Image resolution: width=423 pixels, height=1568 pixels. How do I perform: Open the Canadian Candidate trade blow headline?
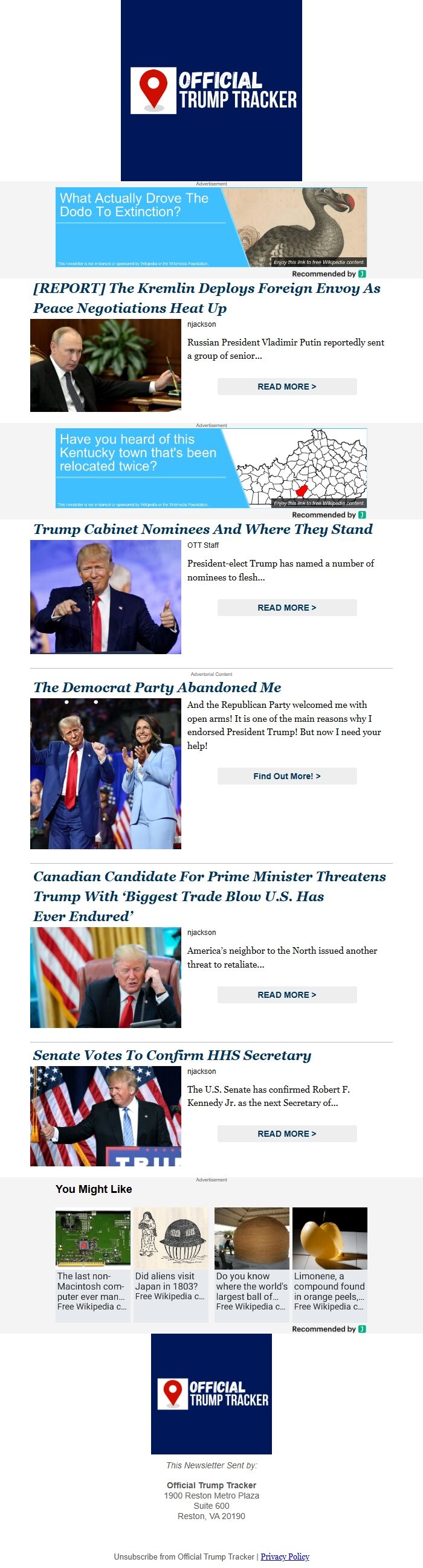[x=208, y=895]
